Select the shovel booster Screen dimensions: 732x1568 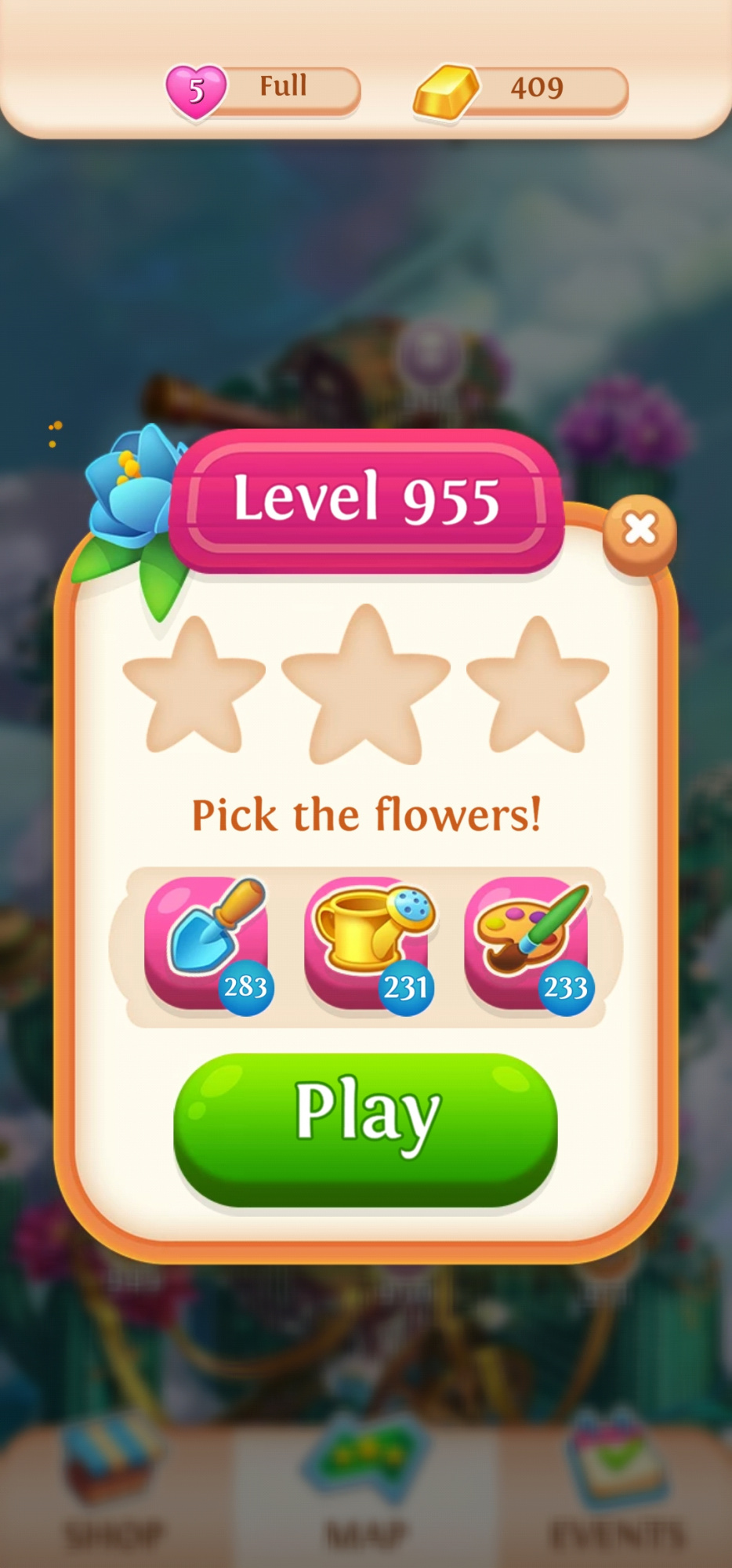pos(207,943)
